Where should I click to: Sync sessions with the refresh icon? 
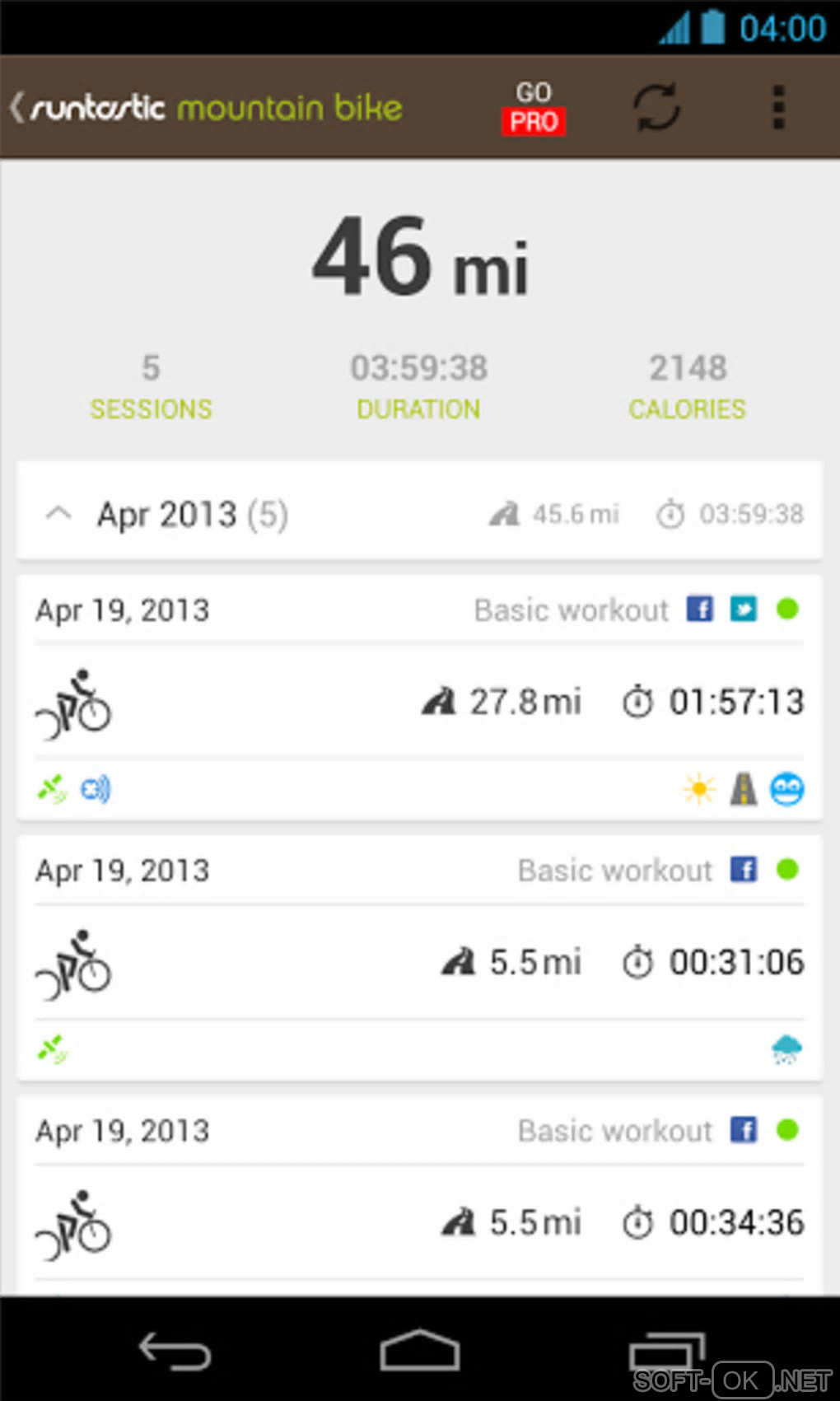(x=656, y=108)
